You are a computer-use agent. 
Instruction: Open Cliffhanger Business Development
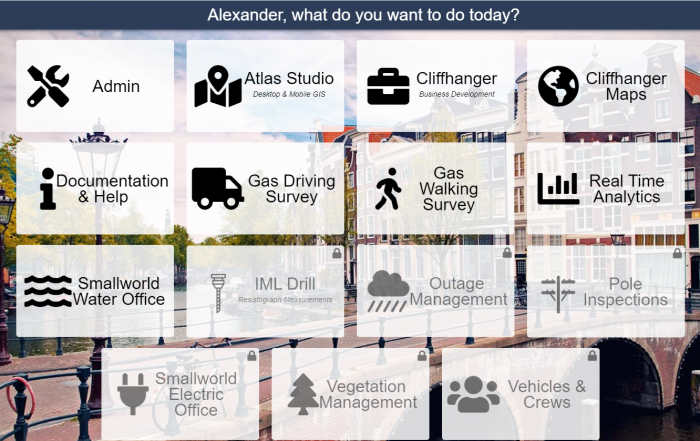click(435, 86)
